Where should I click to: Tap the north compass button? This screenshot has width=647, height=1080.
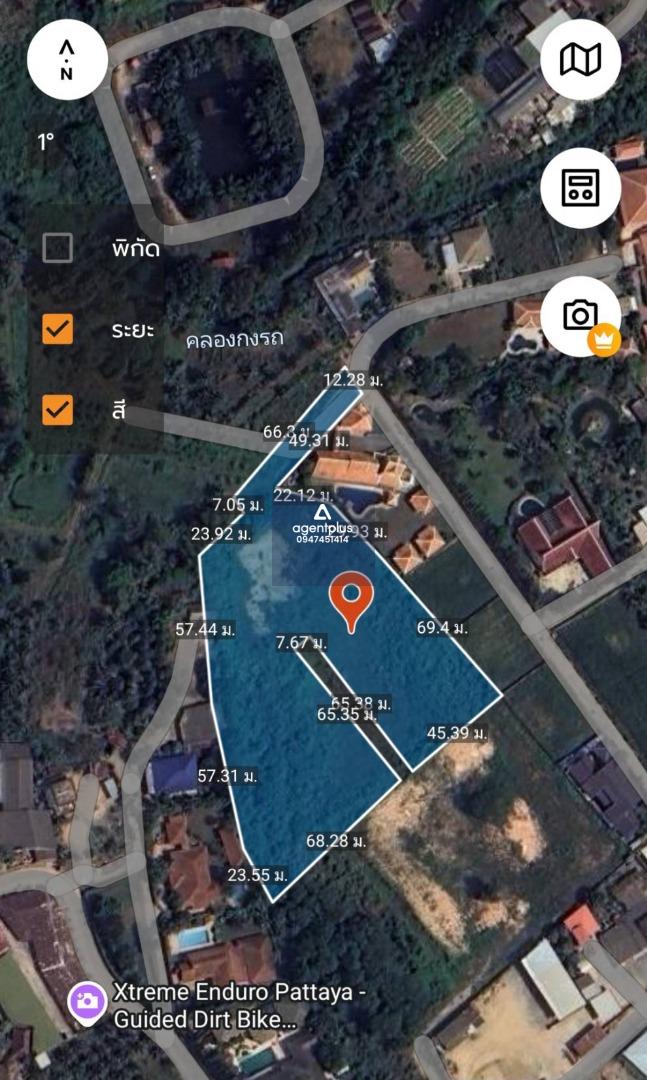(67, 59)
